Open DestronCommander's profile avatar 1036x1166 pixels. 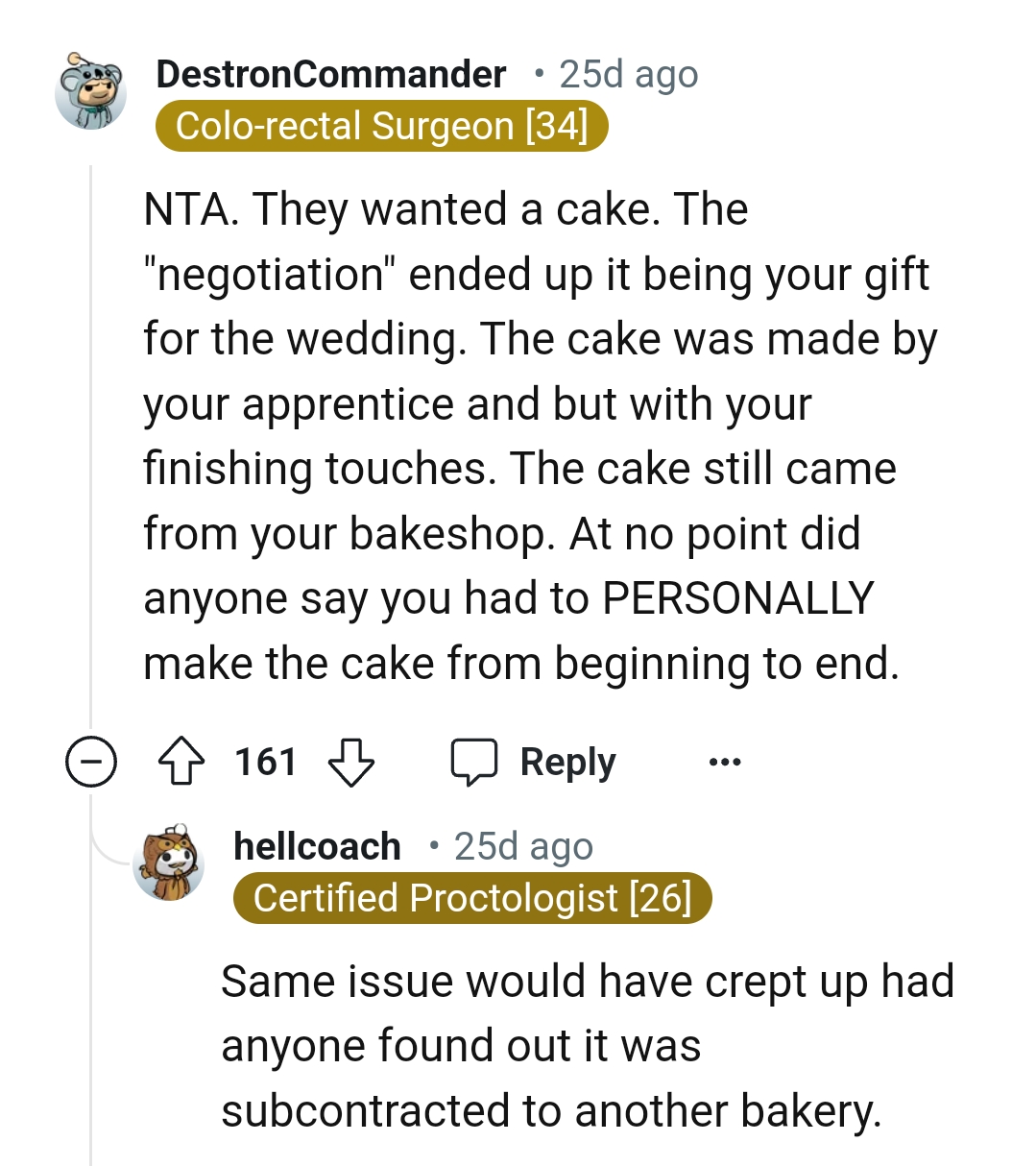[91, 91]
